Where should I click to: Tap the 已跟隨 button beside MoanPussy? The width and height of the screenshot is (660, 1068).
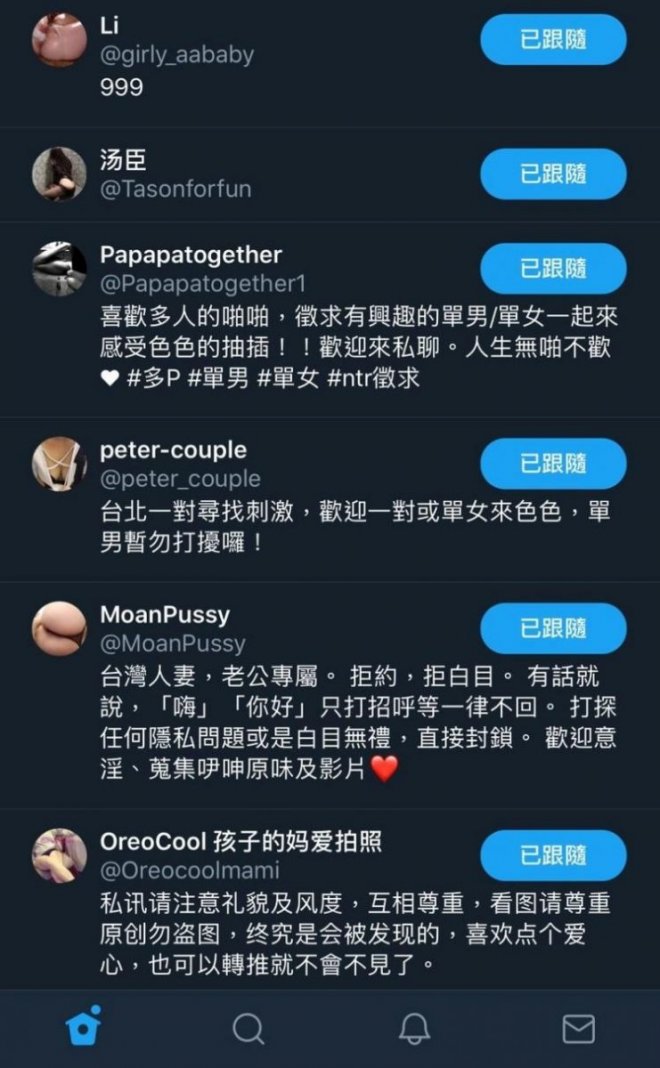click(553, 628)
